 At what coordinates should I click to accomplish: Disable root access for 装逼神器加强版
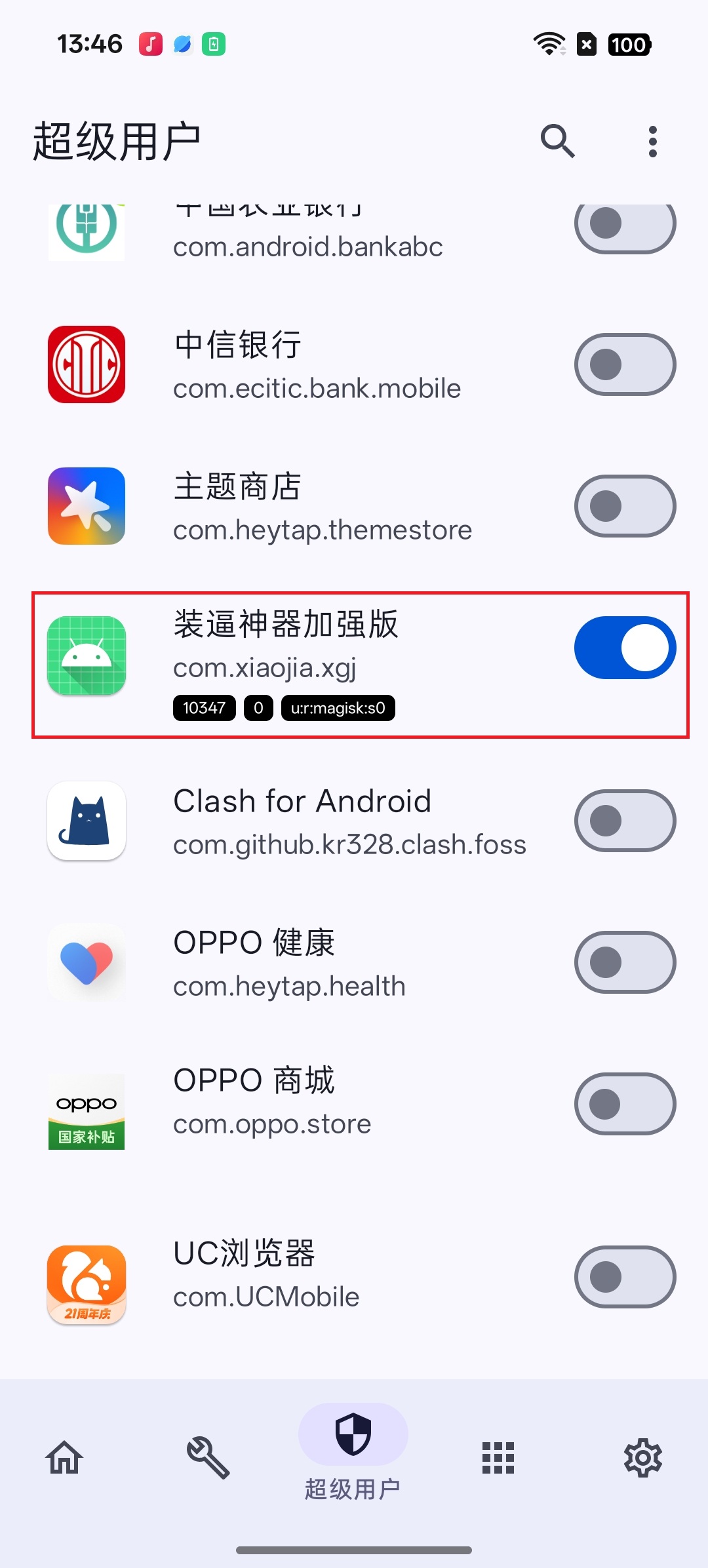click(623, 647)
